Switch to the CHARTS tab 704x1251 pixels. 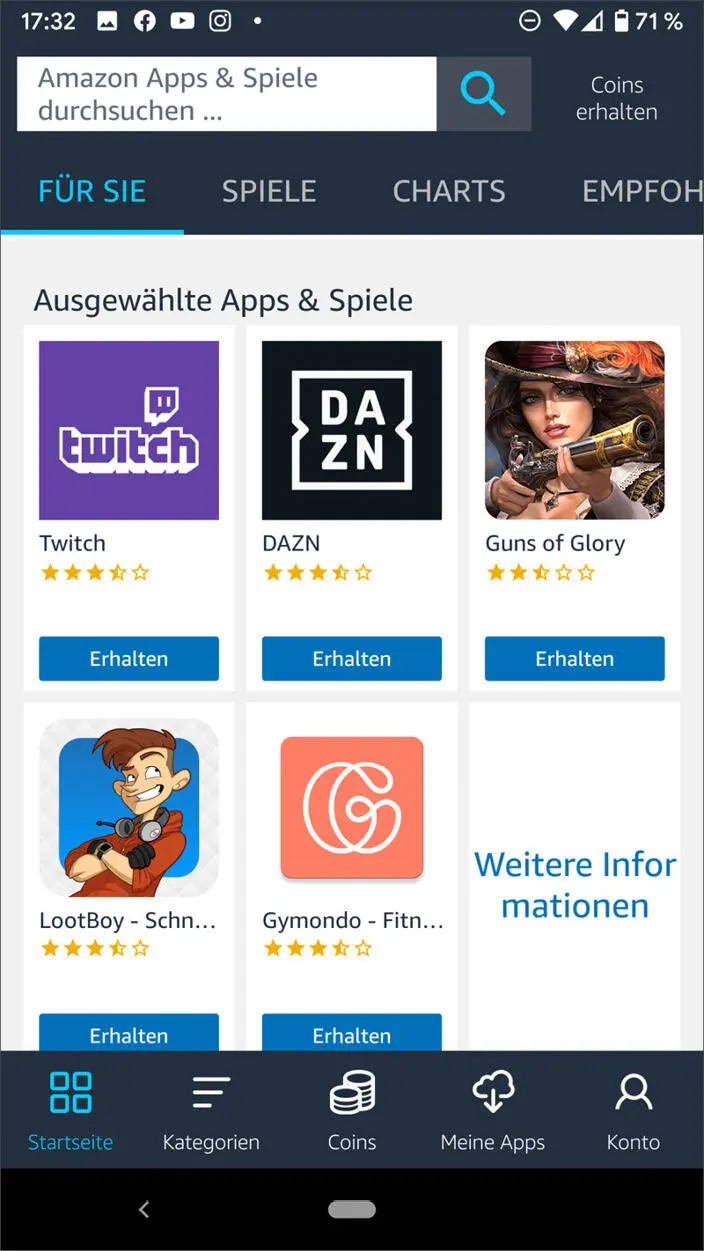[449, 191]
